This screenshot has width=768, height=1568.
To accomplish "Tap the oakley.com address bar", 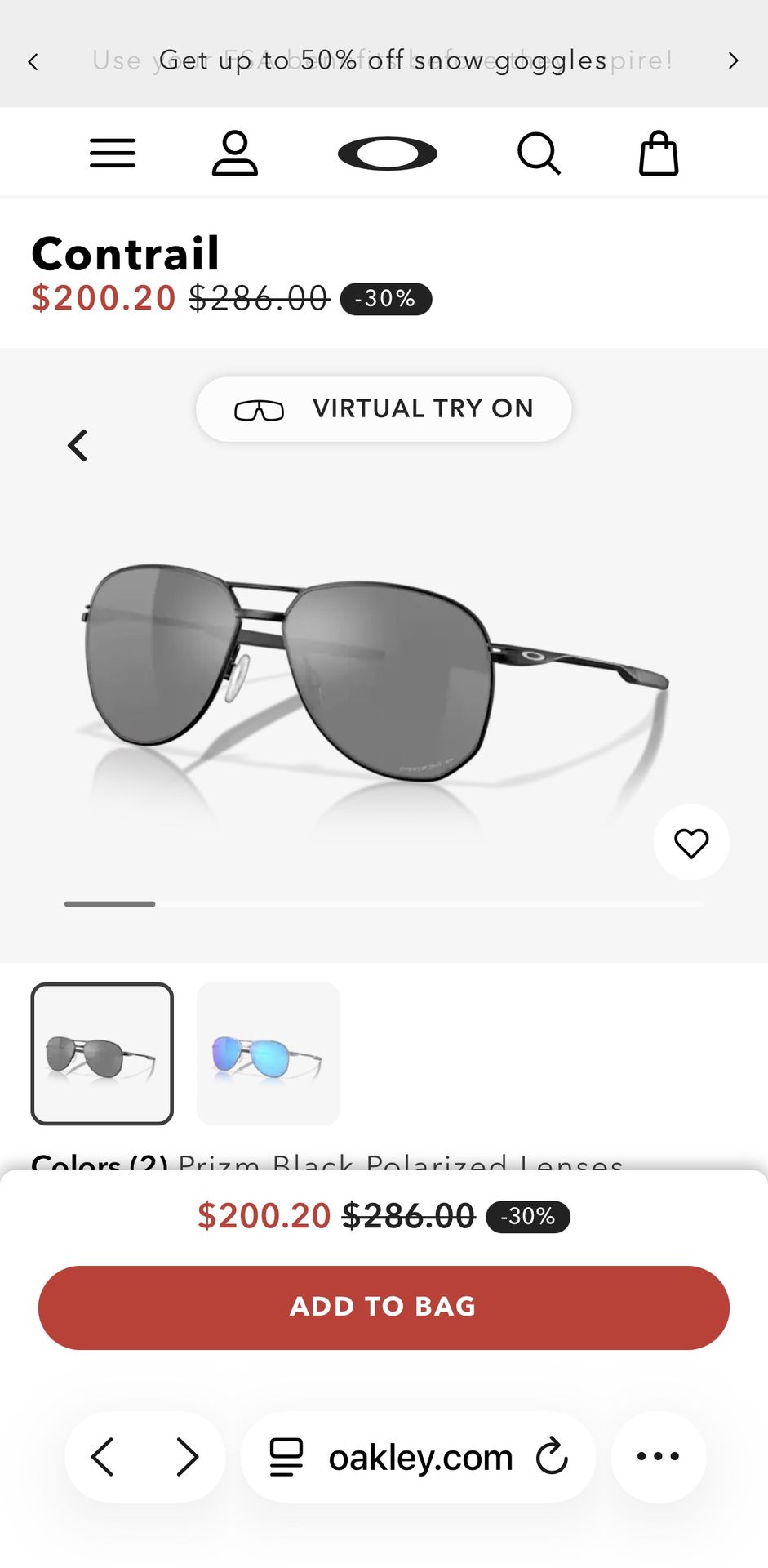I will click(408, 1457).
